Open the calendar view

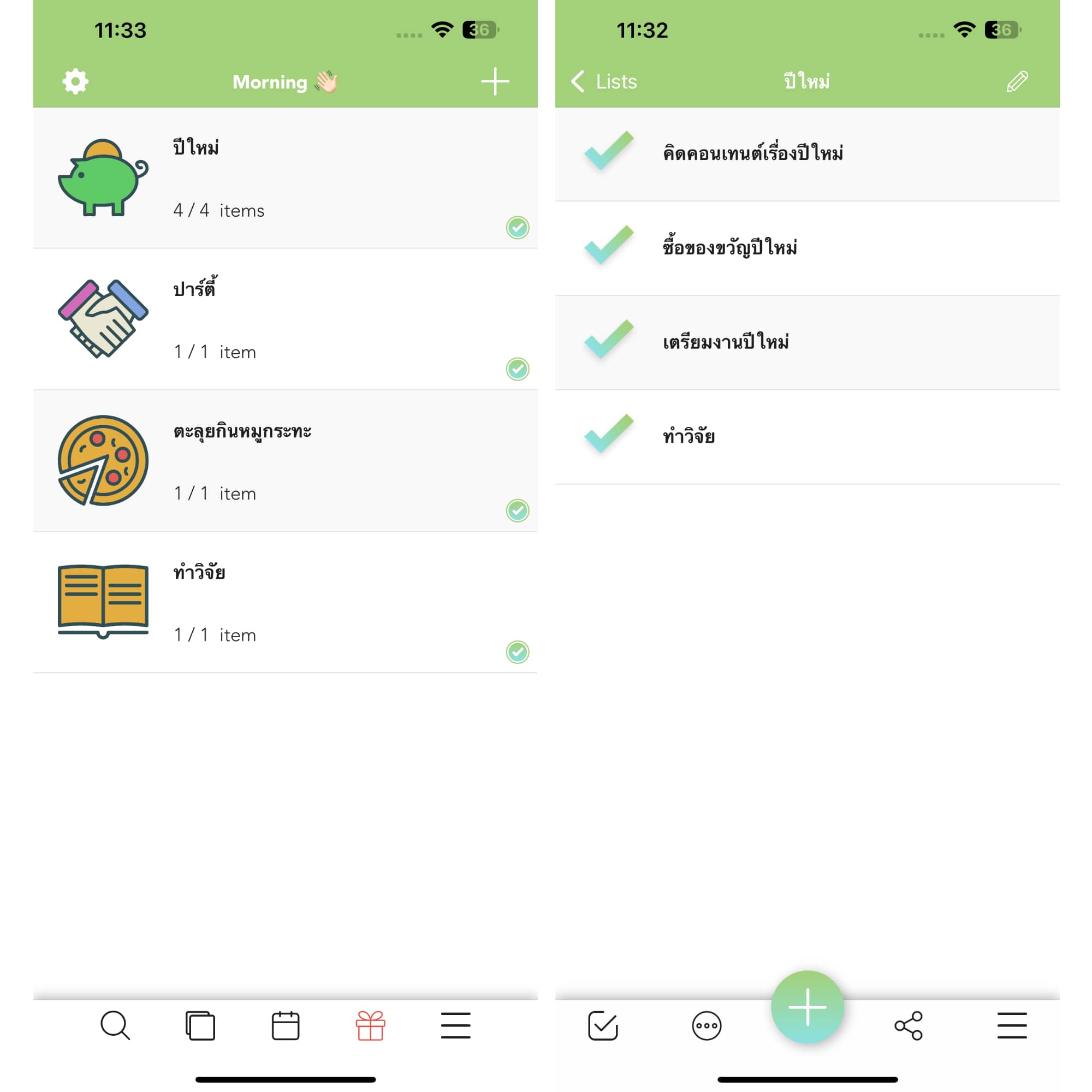pyautogui.click(x=286, y=1025)
